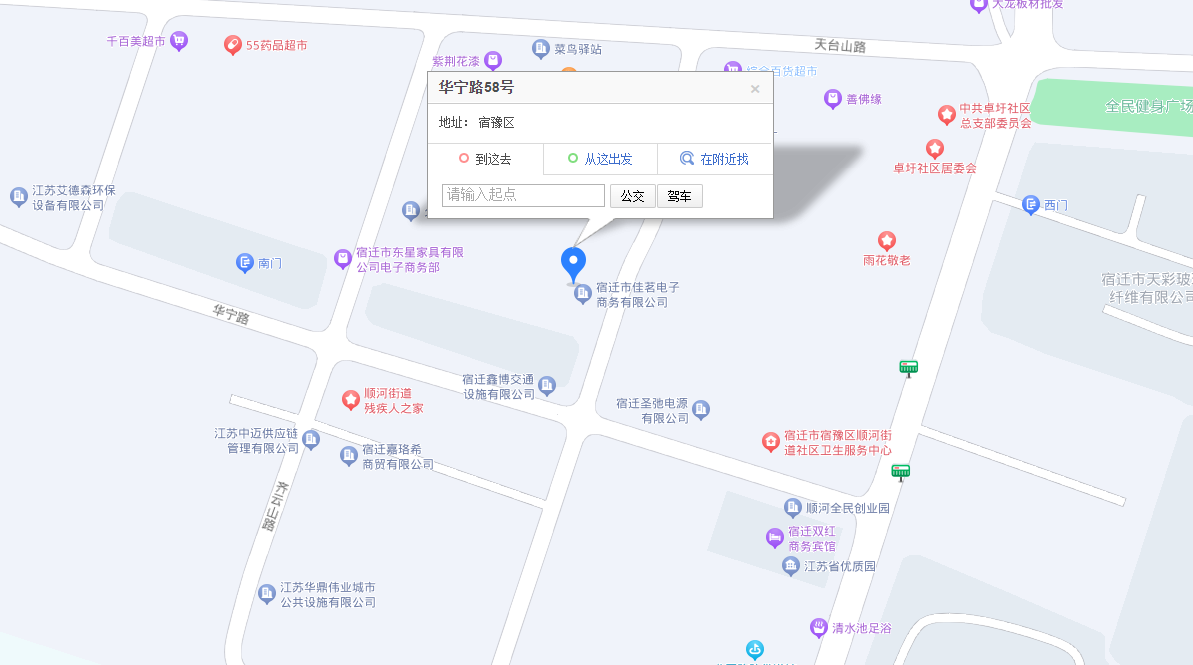Screen dimensions: 1193x665
Task: Switch to the 在附近找 tab
Action: [714, 159]
